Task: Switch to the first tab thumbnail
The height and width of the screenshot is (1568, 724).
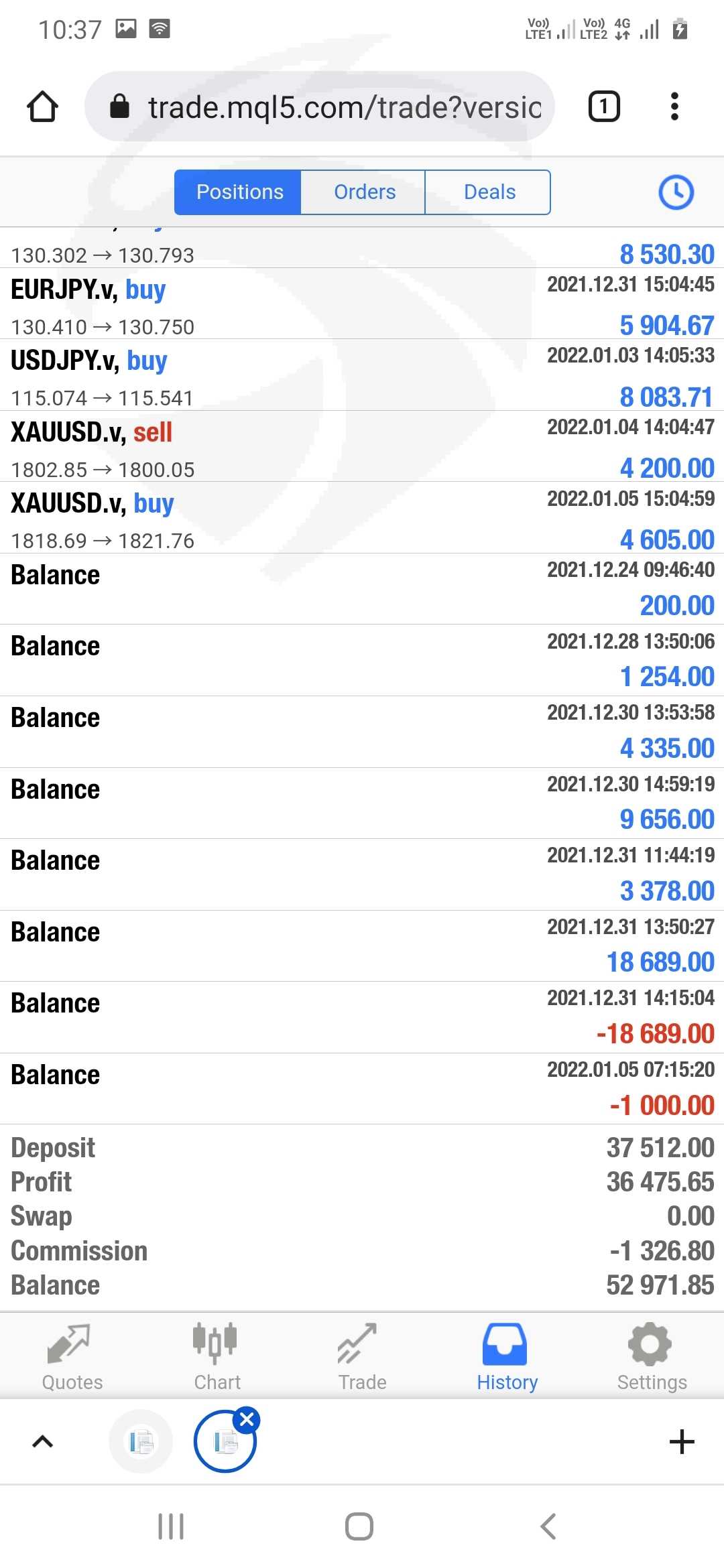Action: [x=141, y=1441]
